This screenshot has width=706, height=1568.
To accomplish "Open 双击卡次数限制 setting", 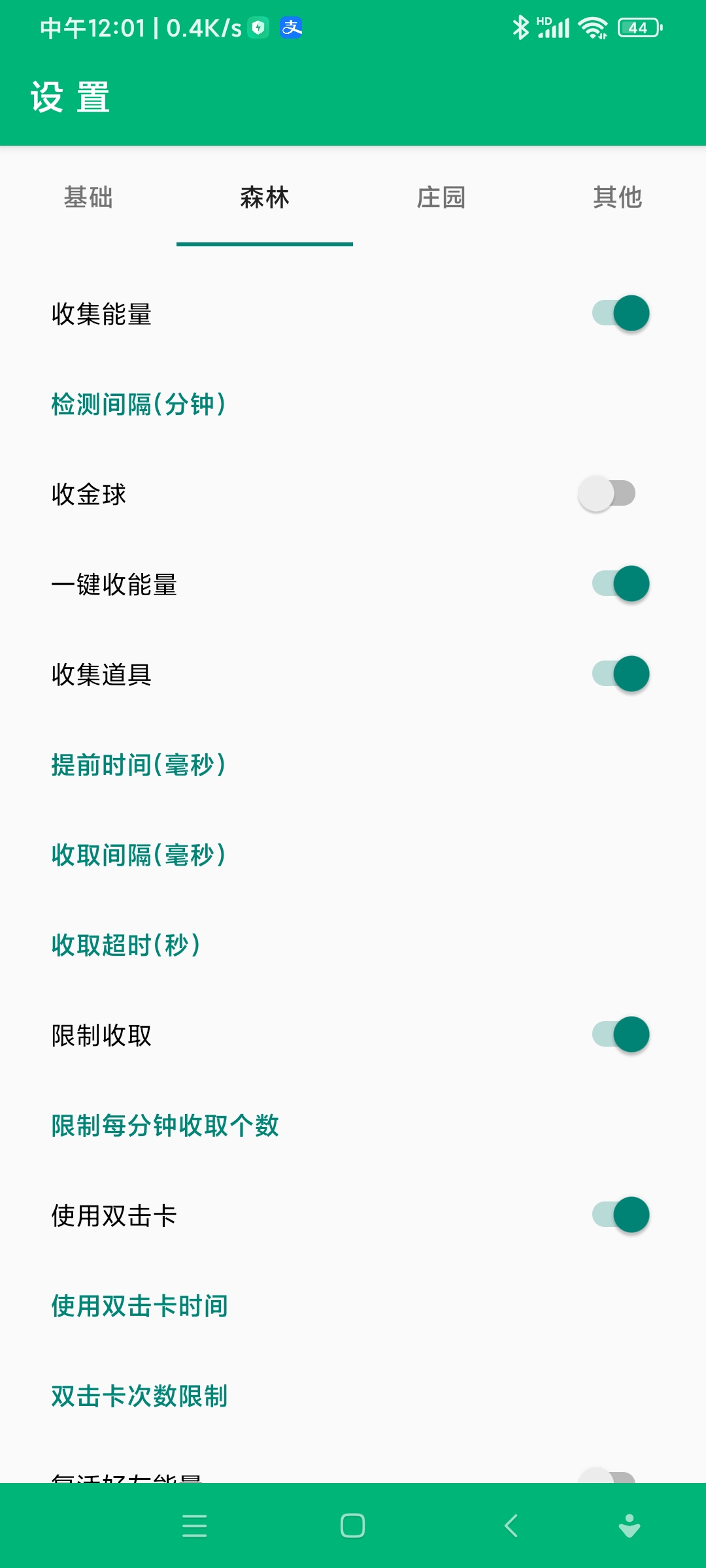I will pyautogui.click(x=140, y=1396).
